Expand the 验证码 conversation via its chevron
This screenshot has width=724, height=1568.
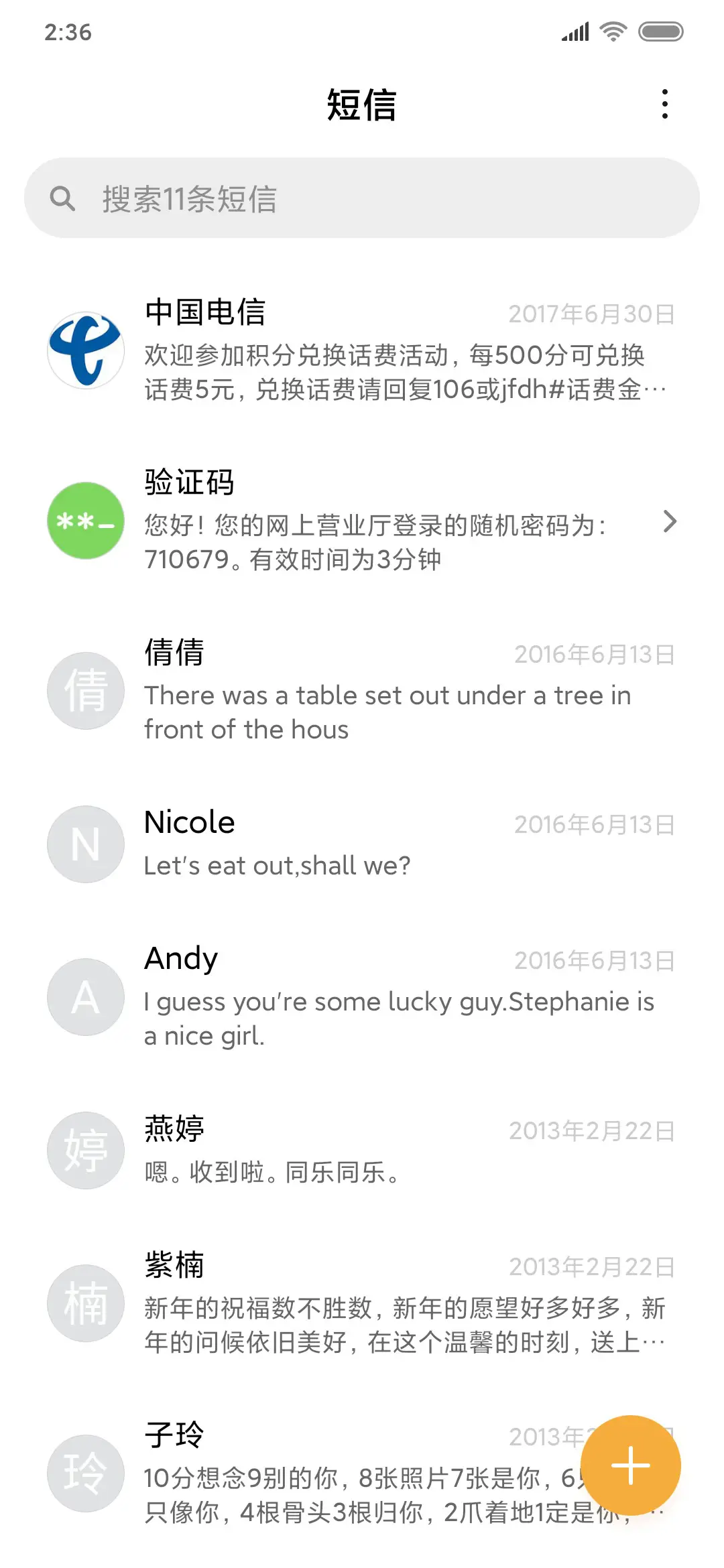coord(670,522)
